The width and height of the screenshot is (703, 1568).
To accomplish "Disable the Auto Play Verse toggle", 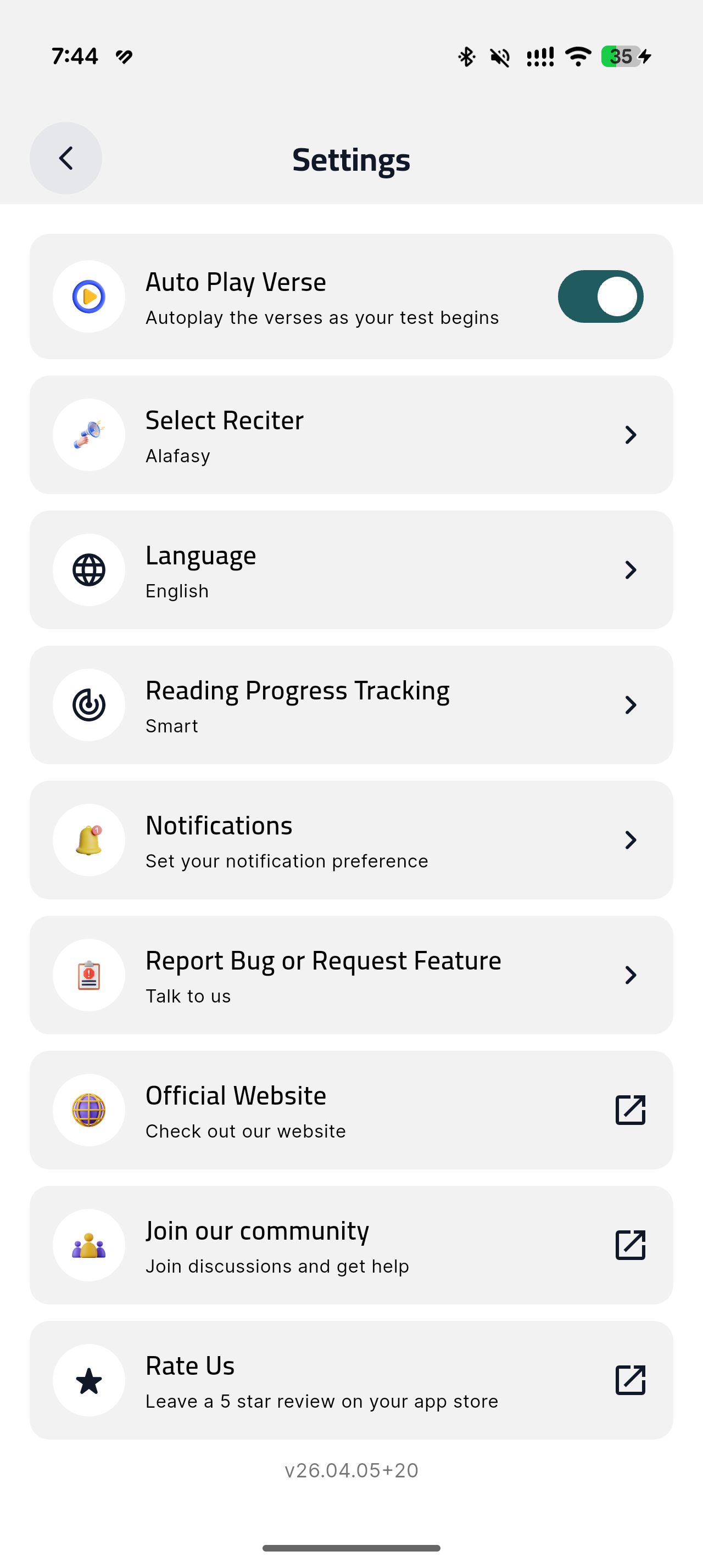I will click(x=601, y=296).
